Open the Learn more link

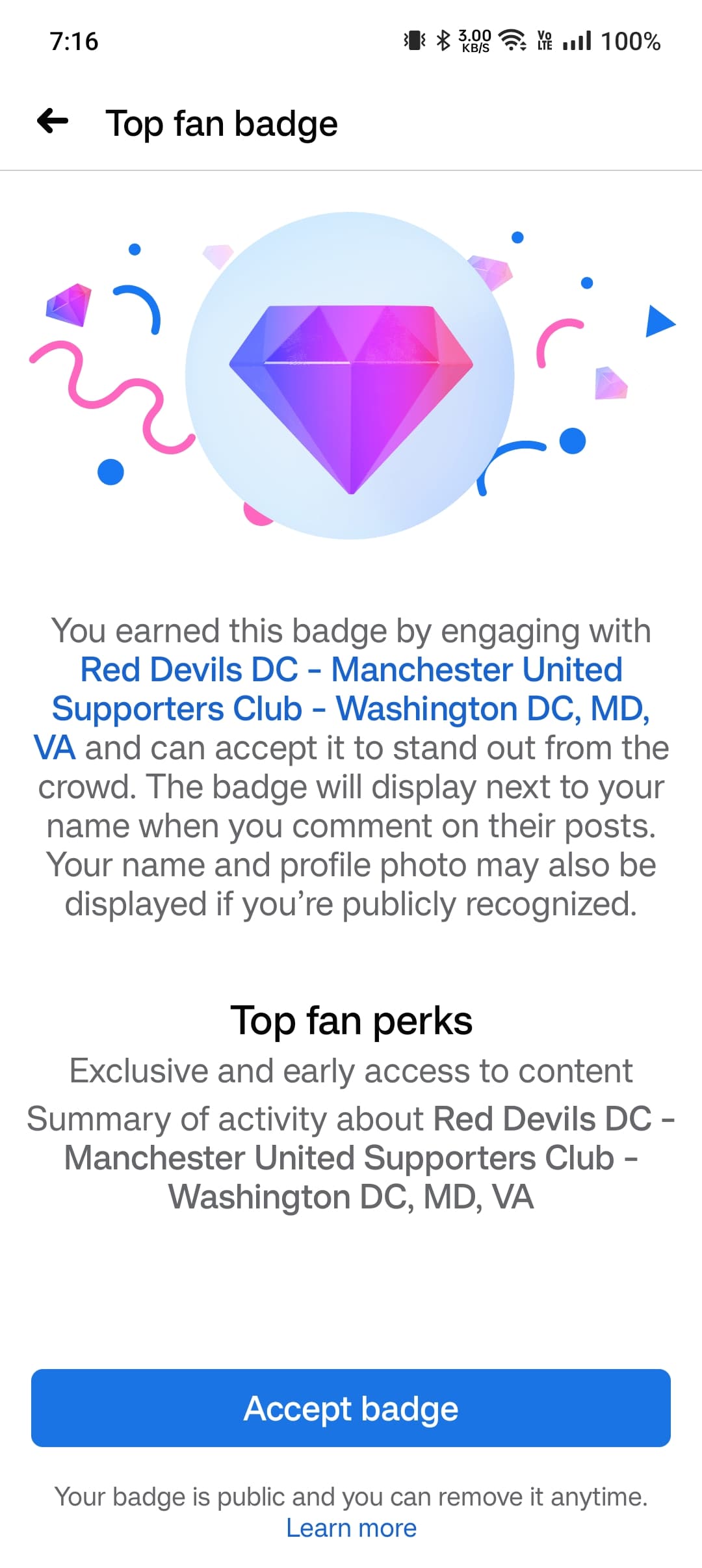351,1528
